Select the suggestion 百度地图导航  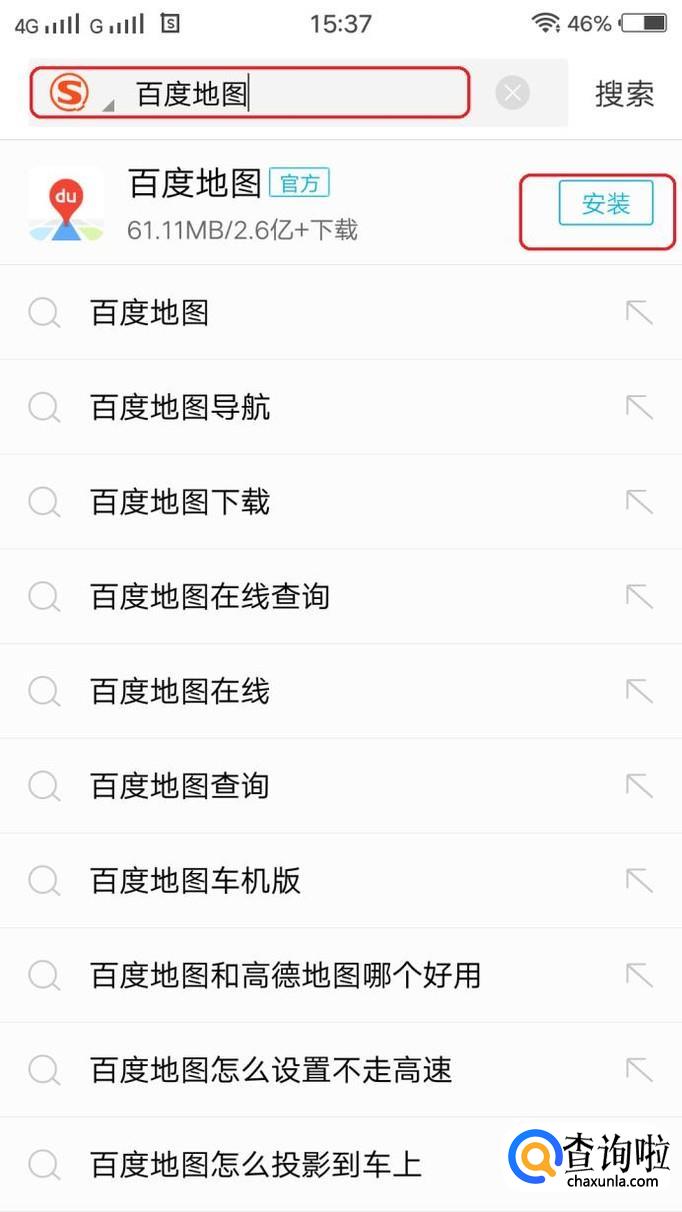click(180, 407)
